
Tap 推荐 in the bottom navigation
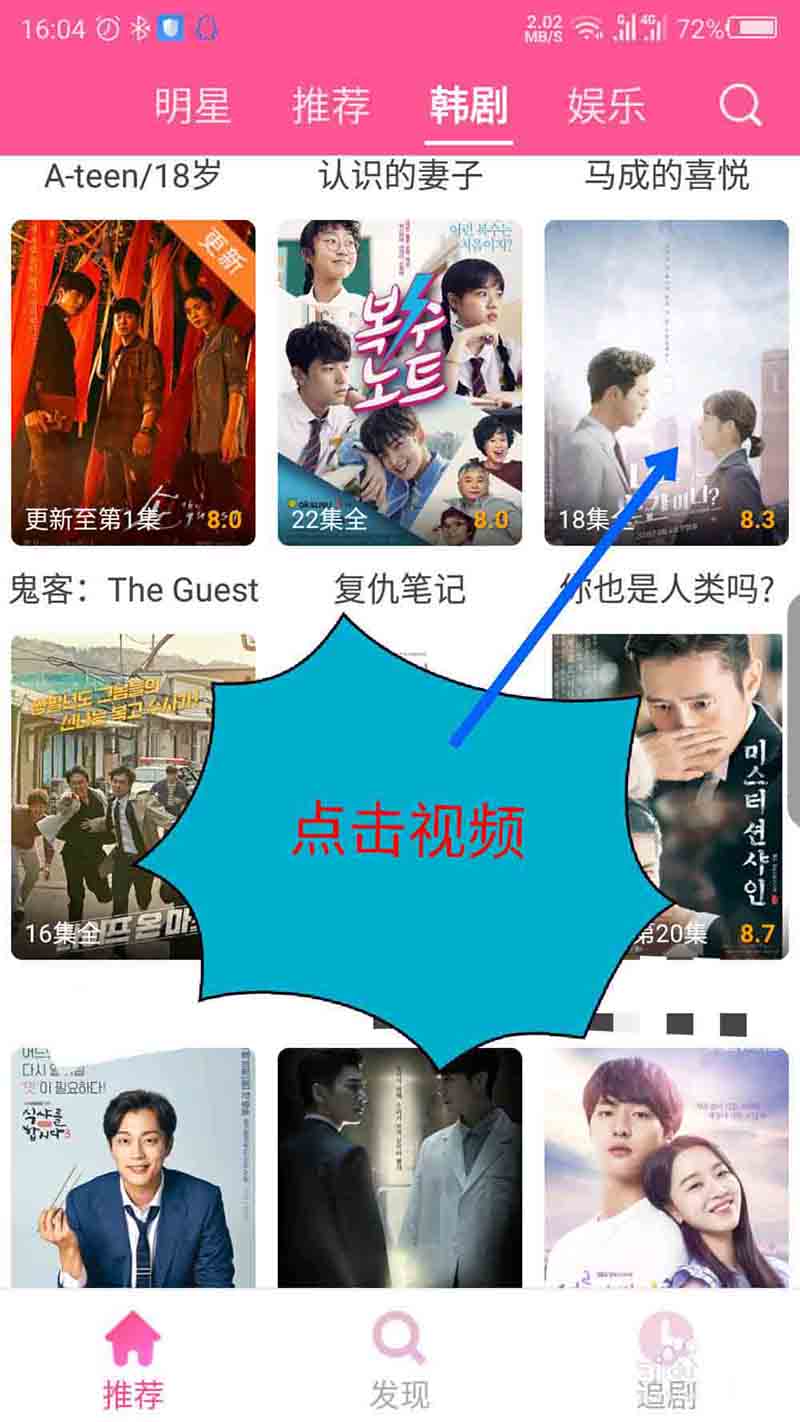click(133, 1360)
